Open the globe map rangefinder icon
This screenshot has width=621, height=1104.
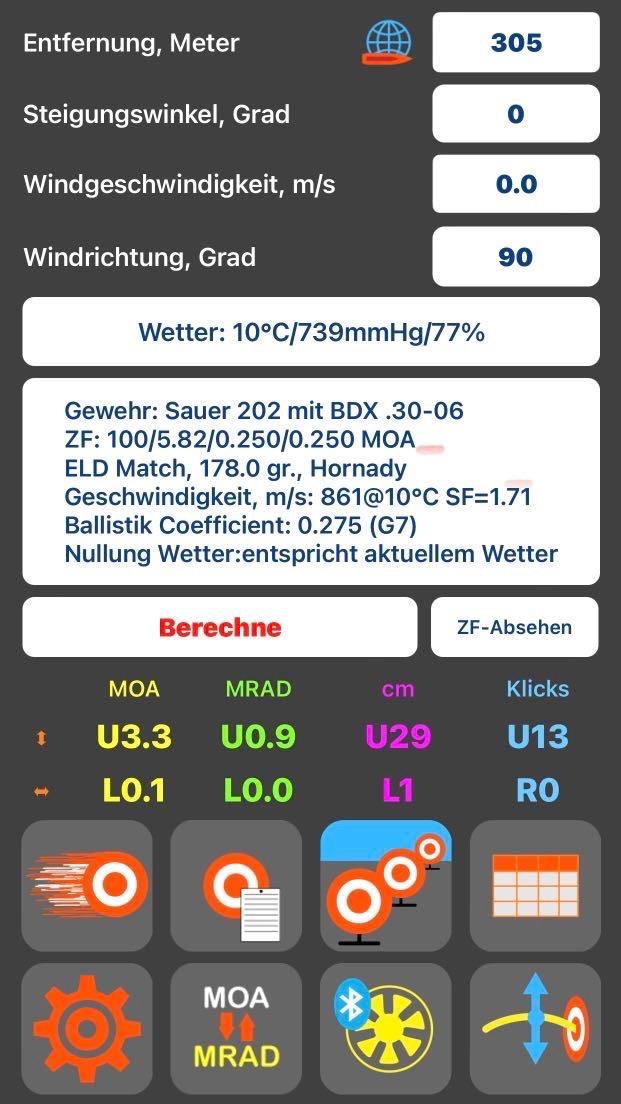point(388,43)
